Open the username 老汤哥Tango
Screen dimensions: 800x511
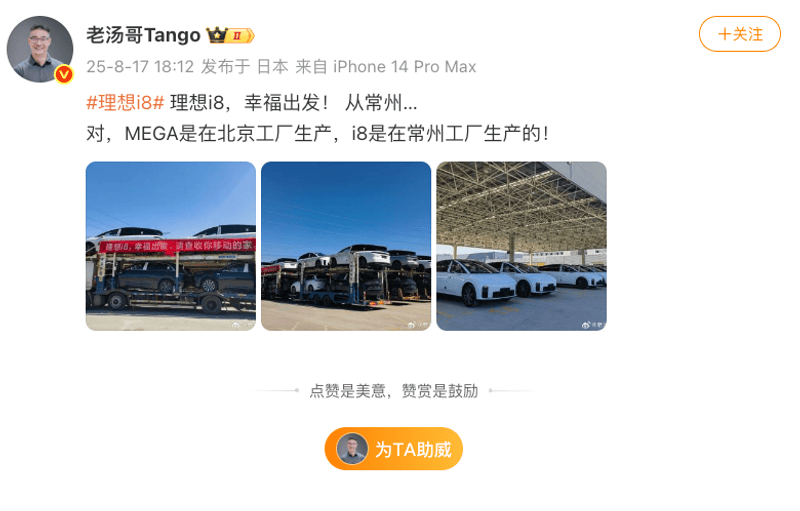[x=144, y=35]
